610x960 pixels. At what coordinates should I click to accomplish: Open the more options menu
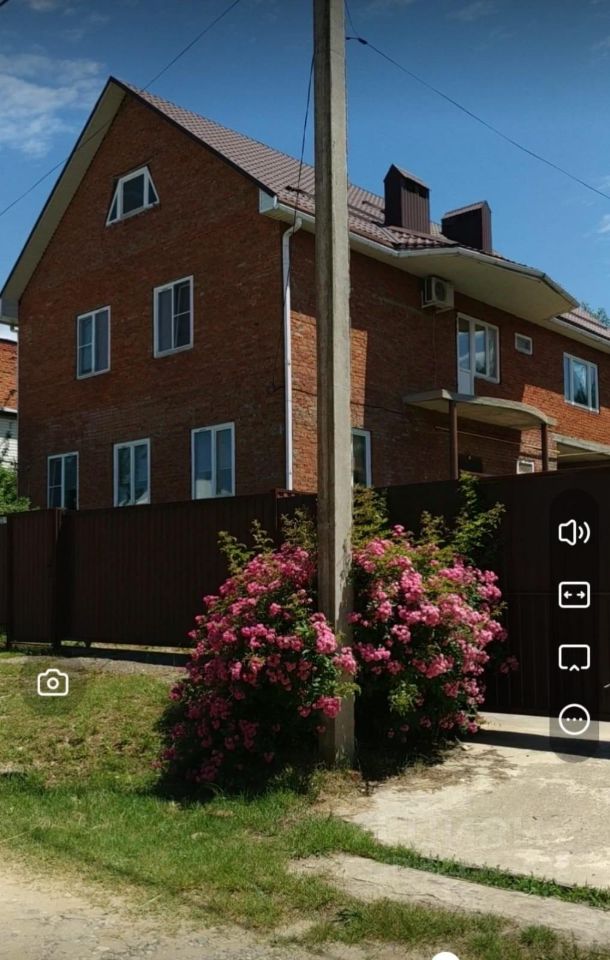point(573,719)
